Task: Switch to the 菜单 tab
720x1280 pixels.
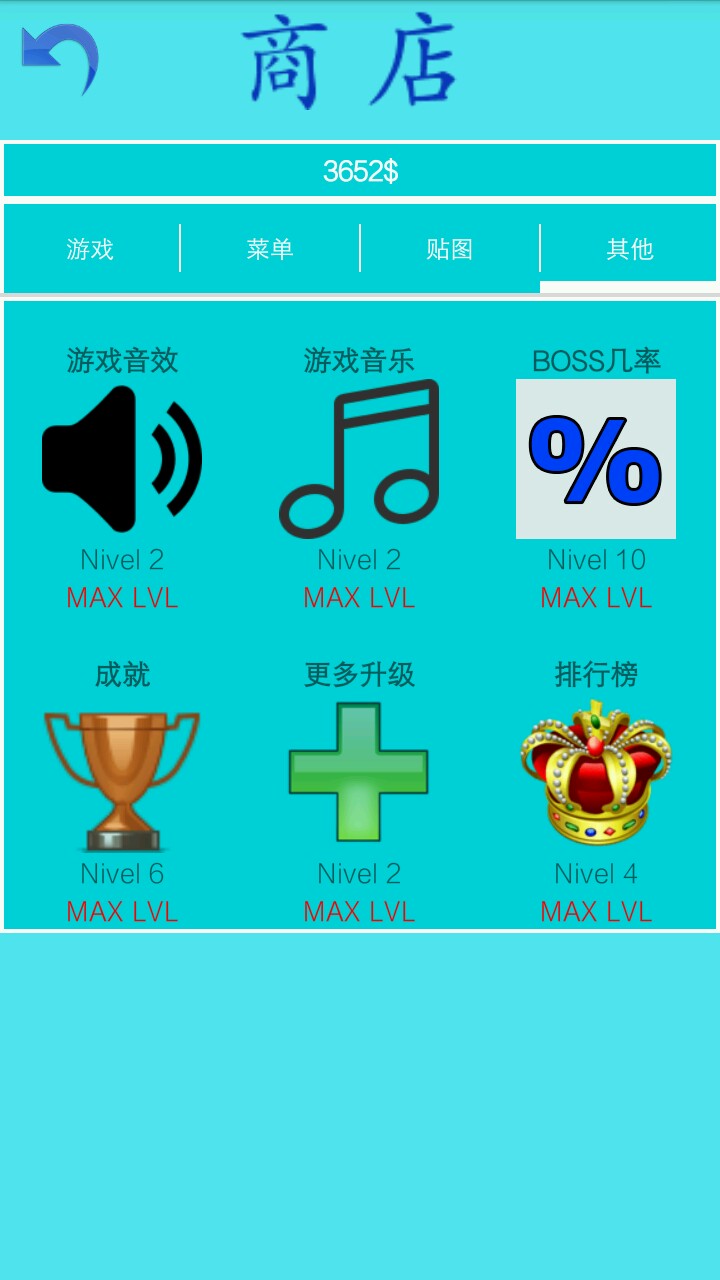Action: (270, 249)
